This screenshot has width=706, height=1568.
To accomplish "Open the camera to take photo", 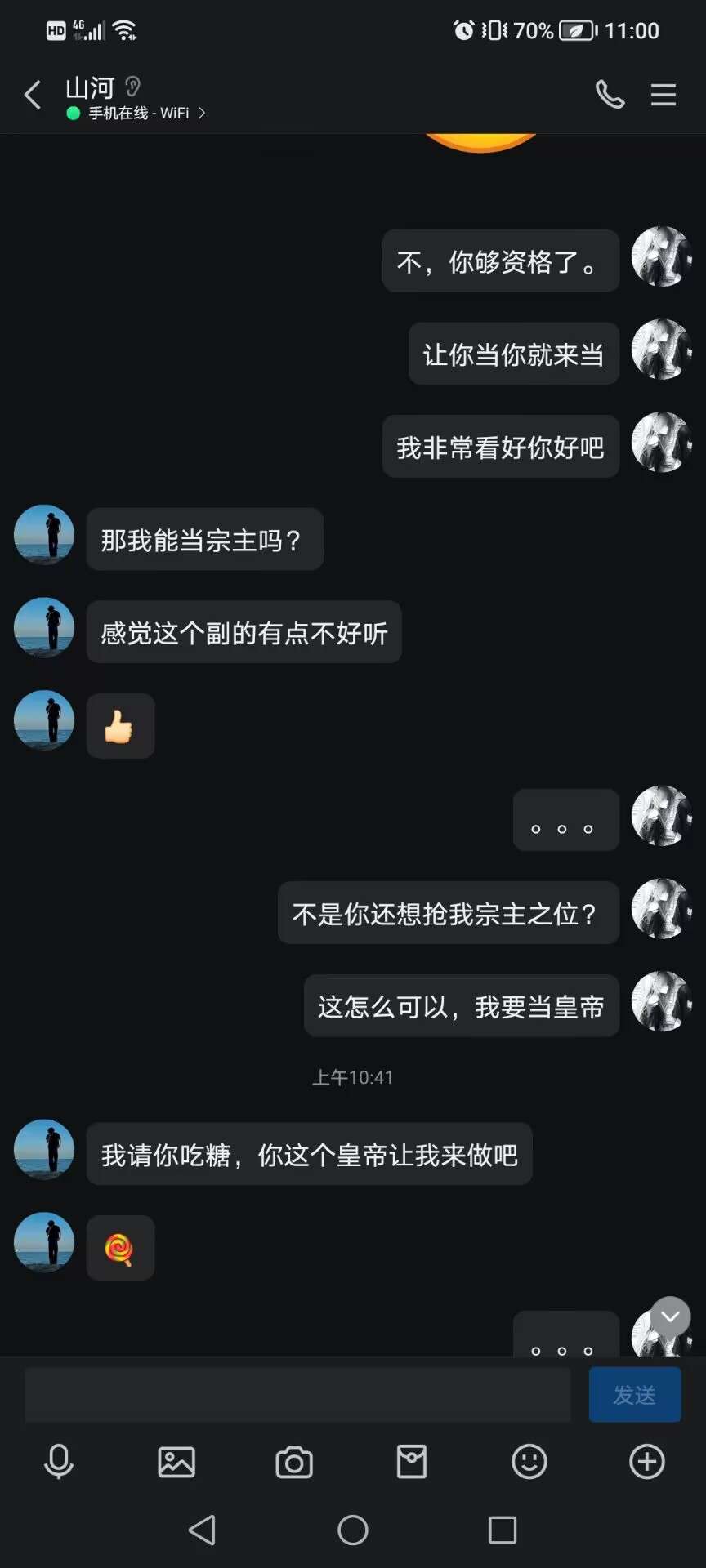I will pos(294,1462).
